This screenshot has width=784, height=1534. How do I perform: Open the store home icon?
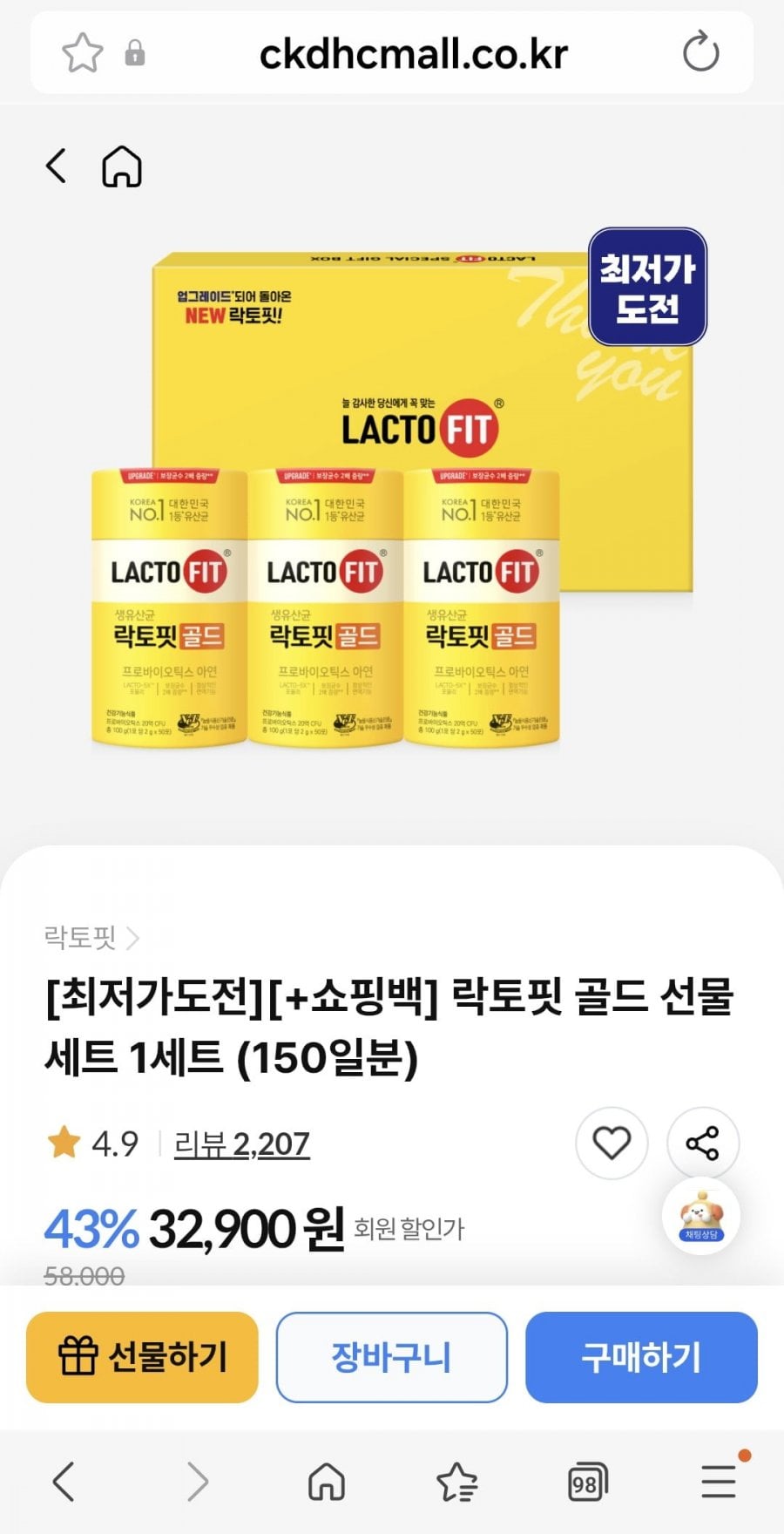(x=122, y=166)
